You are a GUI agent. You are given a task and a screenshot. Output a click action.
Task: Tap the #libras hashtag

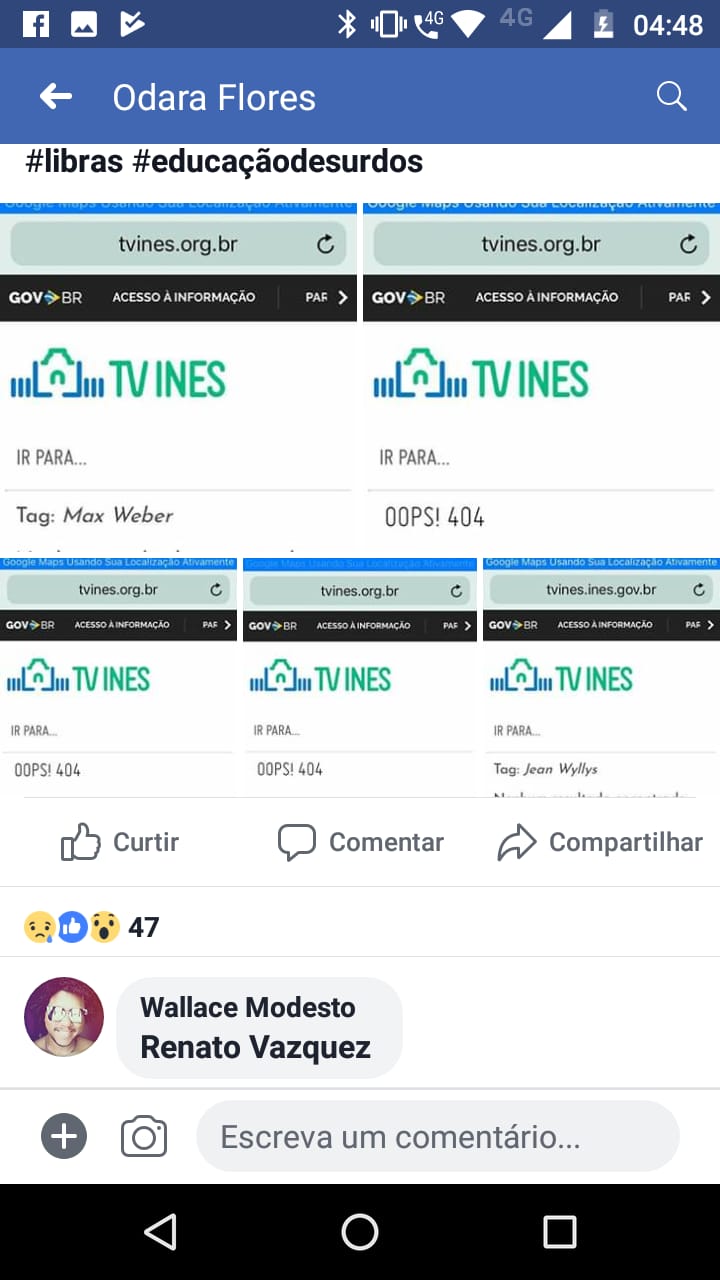[x=74, y=162]
